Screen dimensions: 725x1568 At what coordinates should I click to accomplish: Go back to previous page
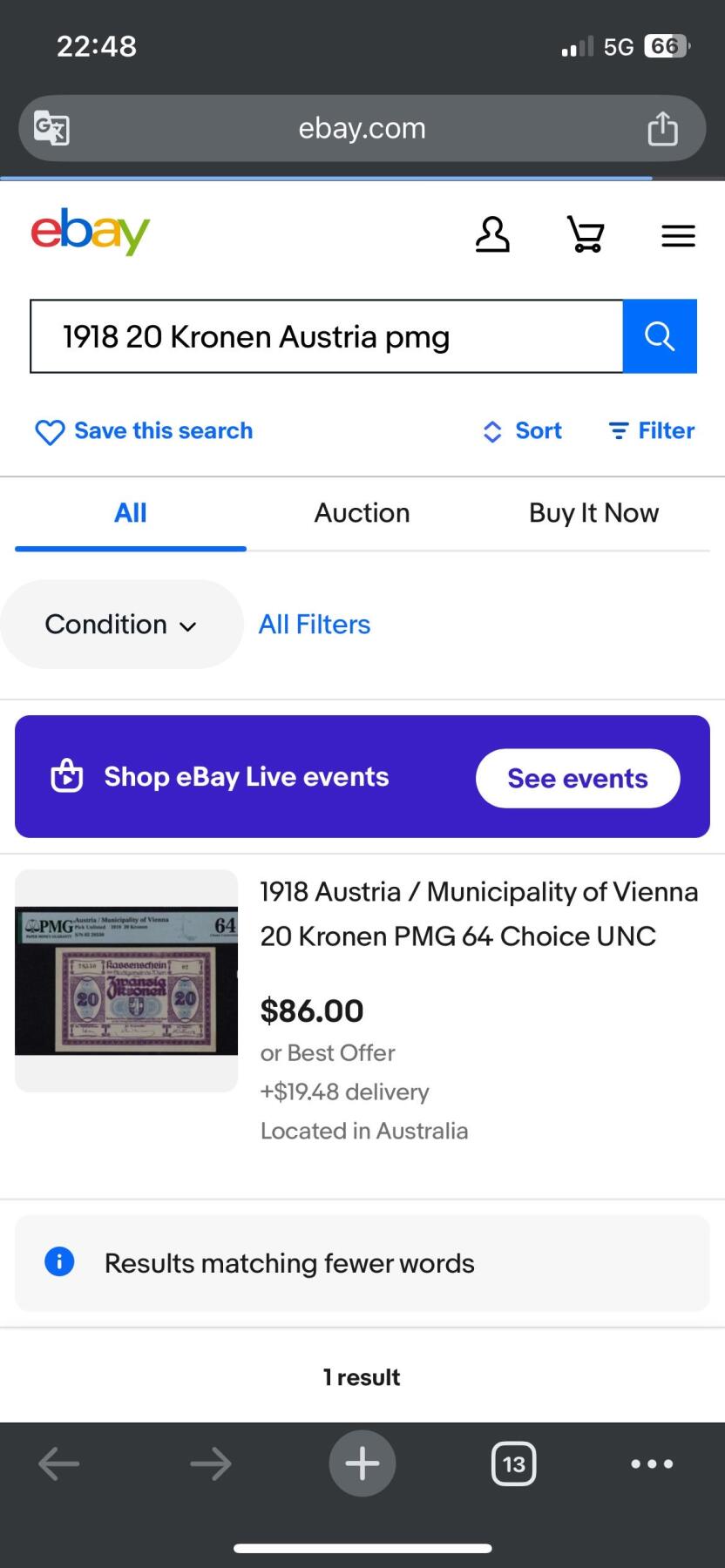pyautogui.click(x=59, y=1463)
